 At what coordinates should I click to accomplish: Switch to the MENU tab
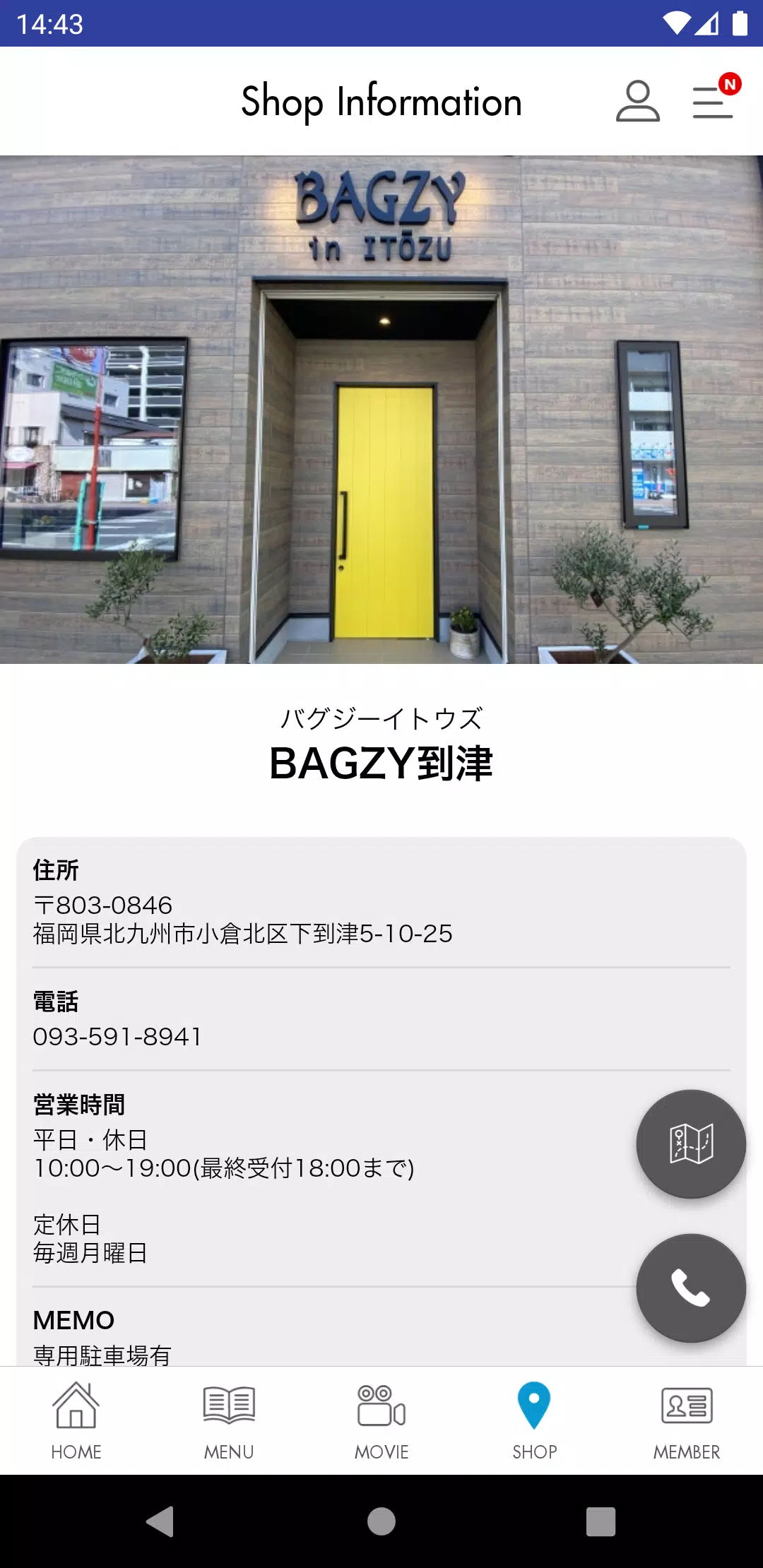point(229,1420)
